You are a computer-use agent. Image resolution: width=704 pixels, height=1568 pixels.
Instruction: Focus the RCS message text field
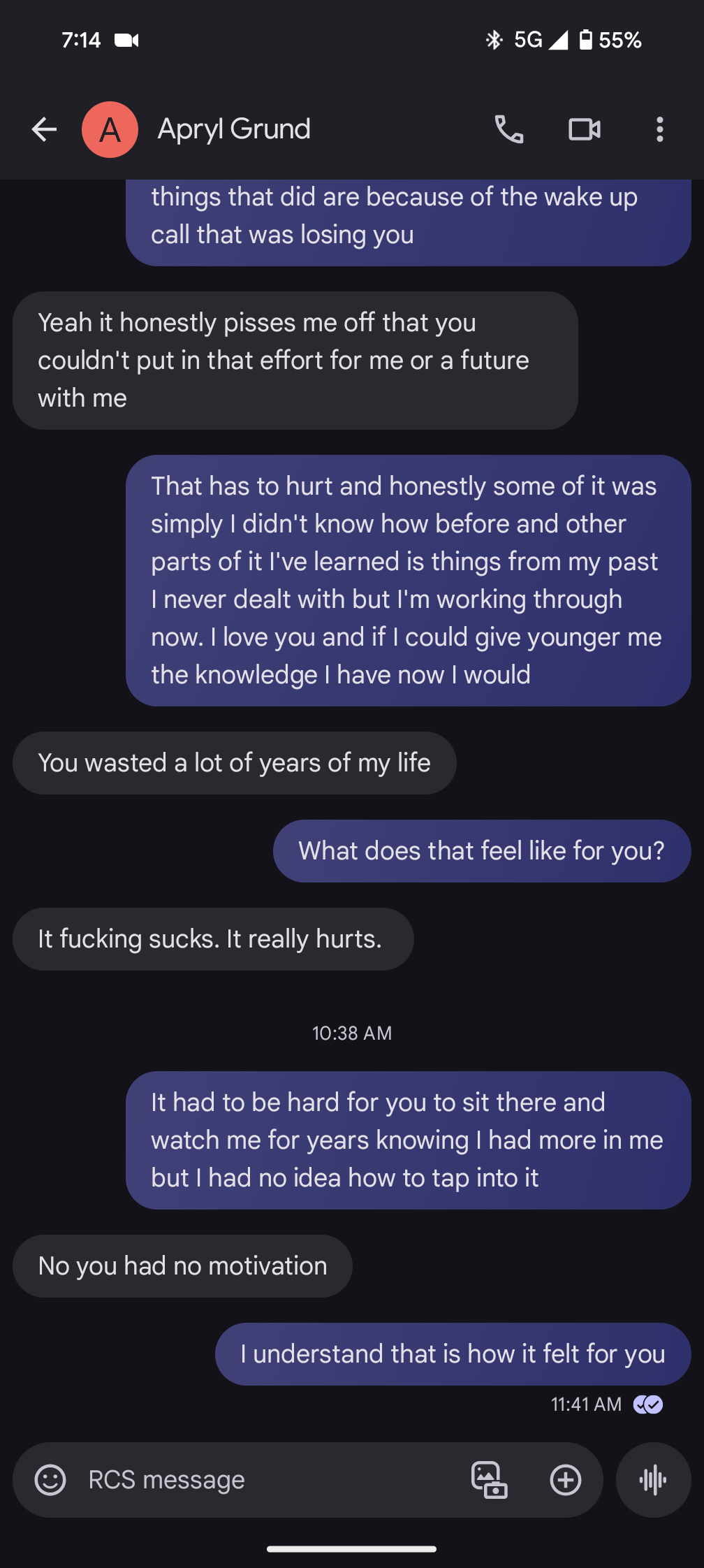point(265,1479)
